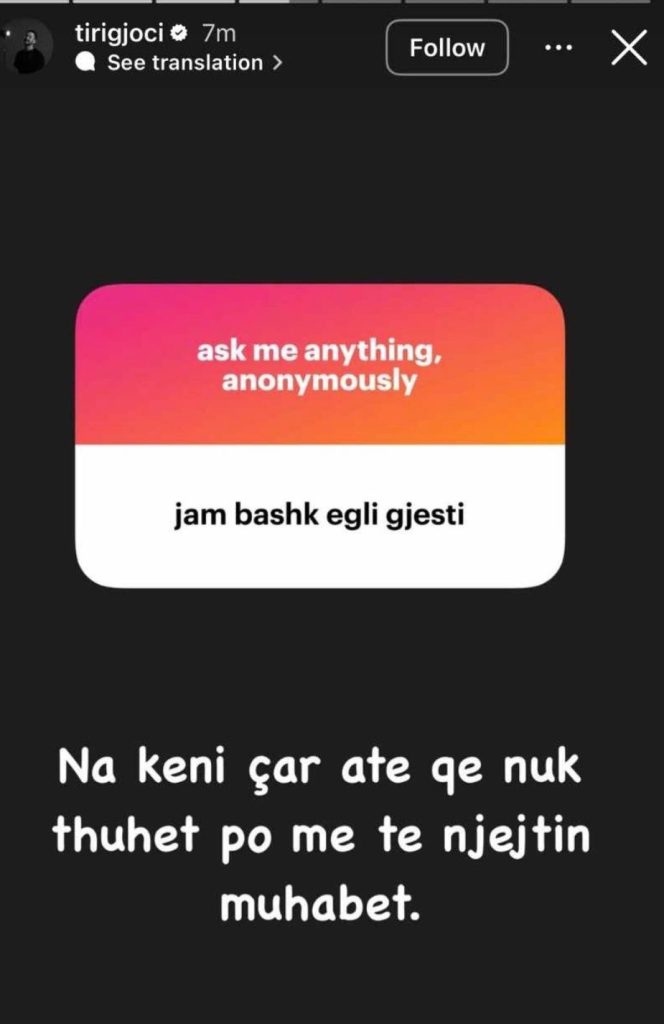Screen dimensions: 664x1024
Task: Close the story viewer
Action: point(629,48)
